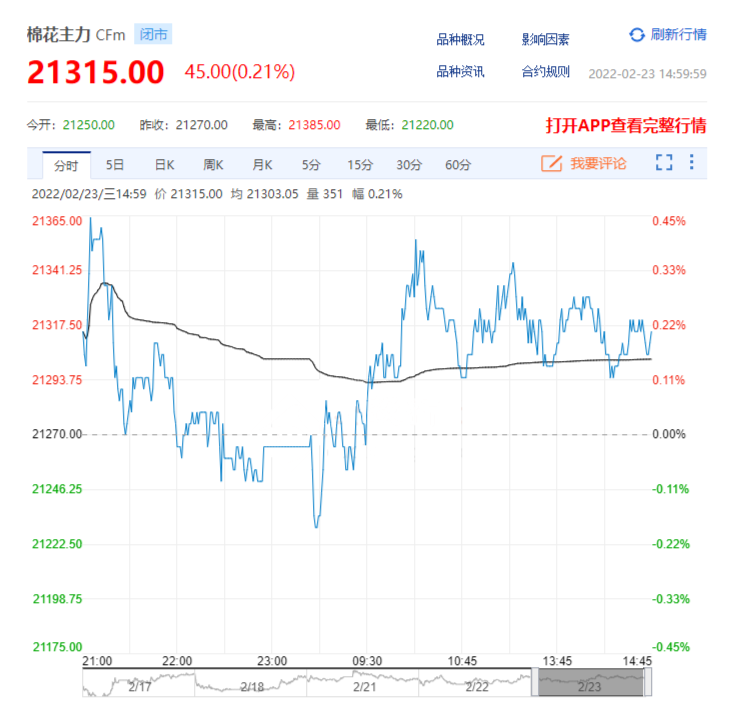The image size is (729, 712).
Task: Refresh quotes with 刷新行情
Action: point(667,34)
